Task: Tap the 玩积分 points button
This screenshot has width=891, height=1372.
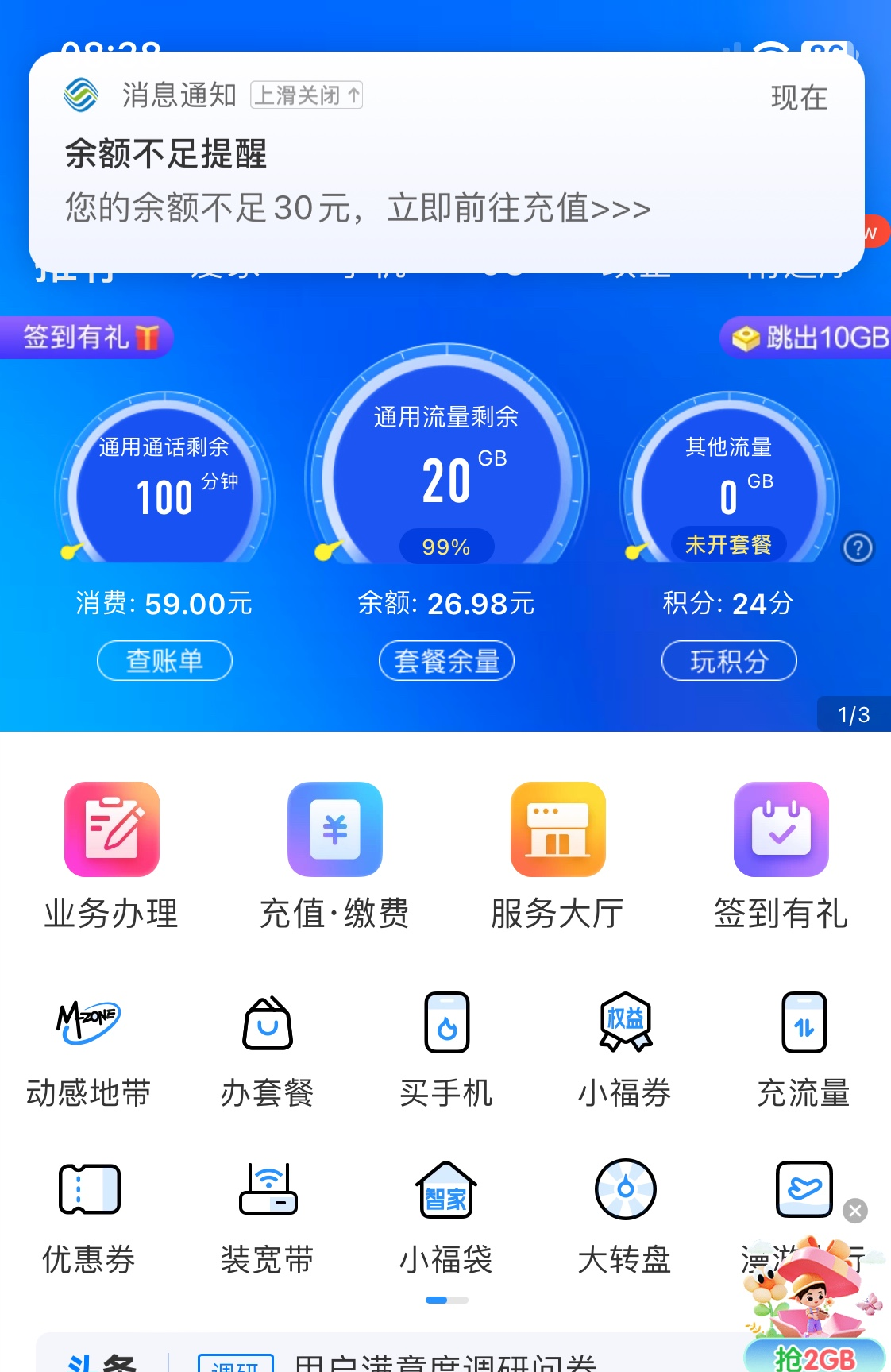Action: tap(729, 660)
